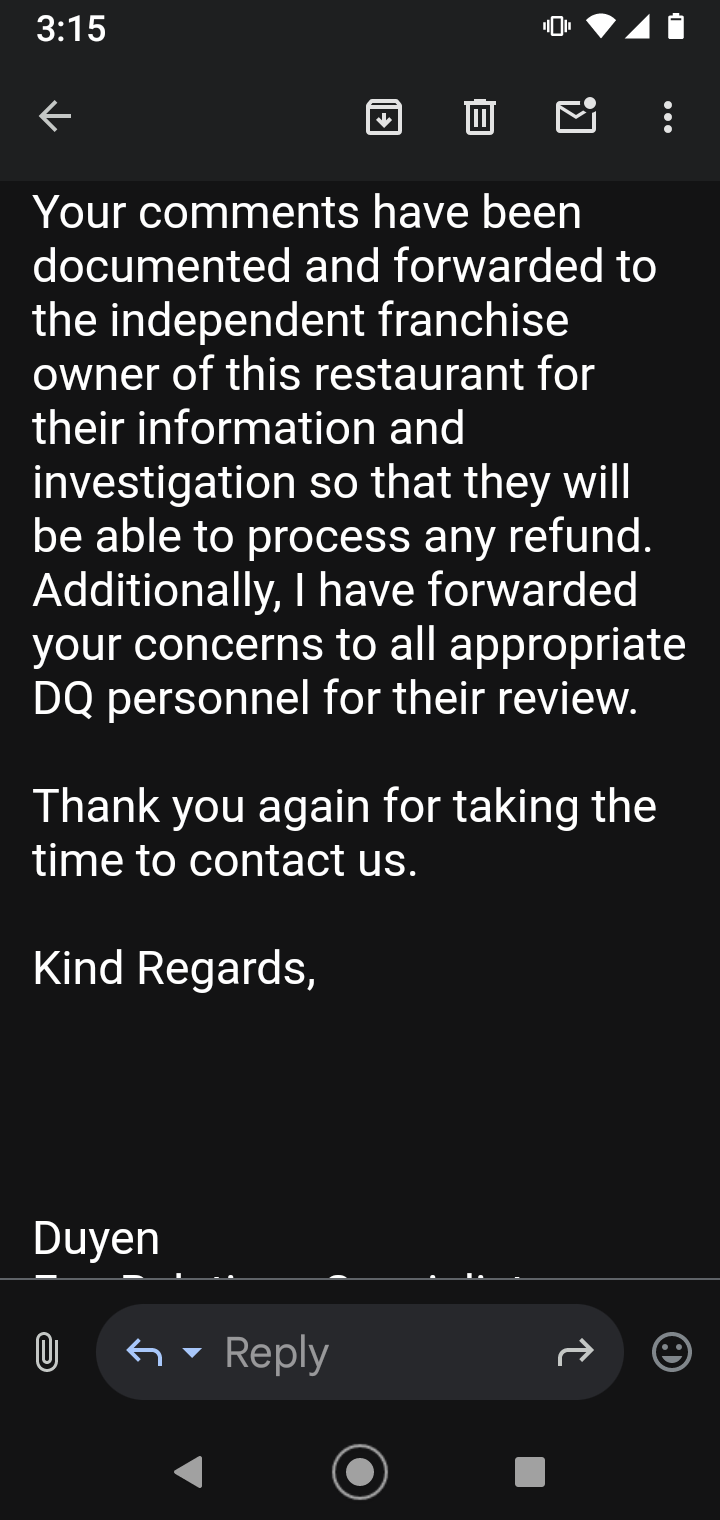The height and width of the screenshot is (1520, 720).
Task: Tap the system home button
Action: coord(360,1471)
